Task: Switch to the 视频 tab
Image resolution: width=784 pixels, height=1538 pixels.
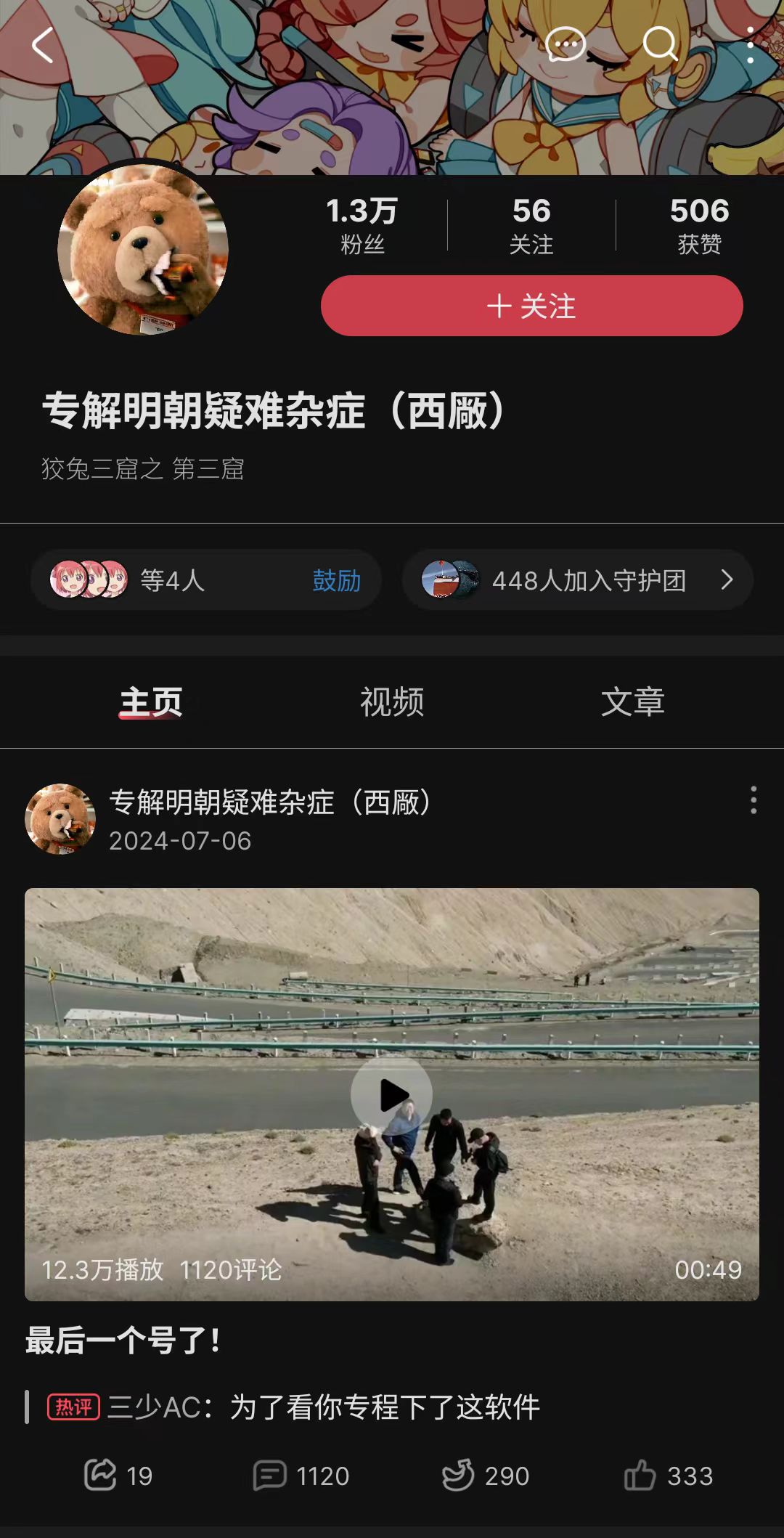Action: click(x=392, y=701)
